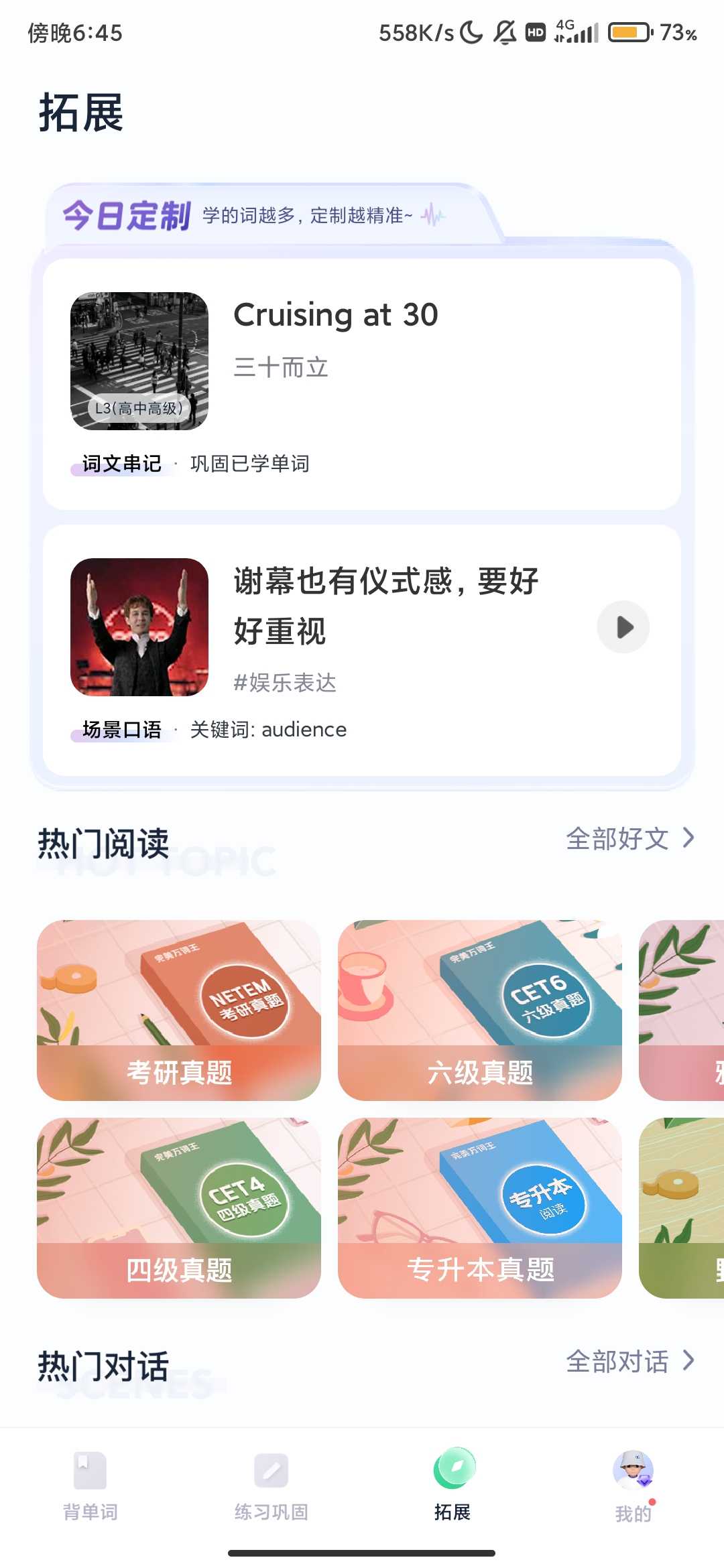View 全部对话 dialogue list
Image resolution: width=724 pixels, height=1568 pixels.
(x=629, y=1361)
